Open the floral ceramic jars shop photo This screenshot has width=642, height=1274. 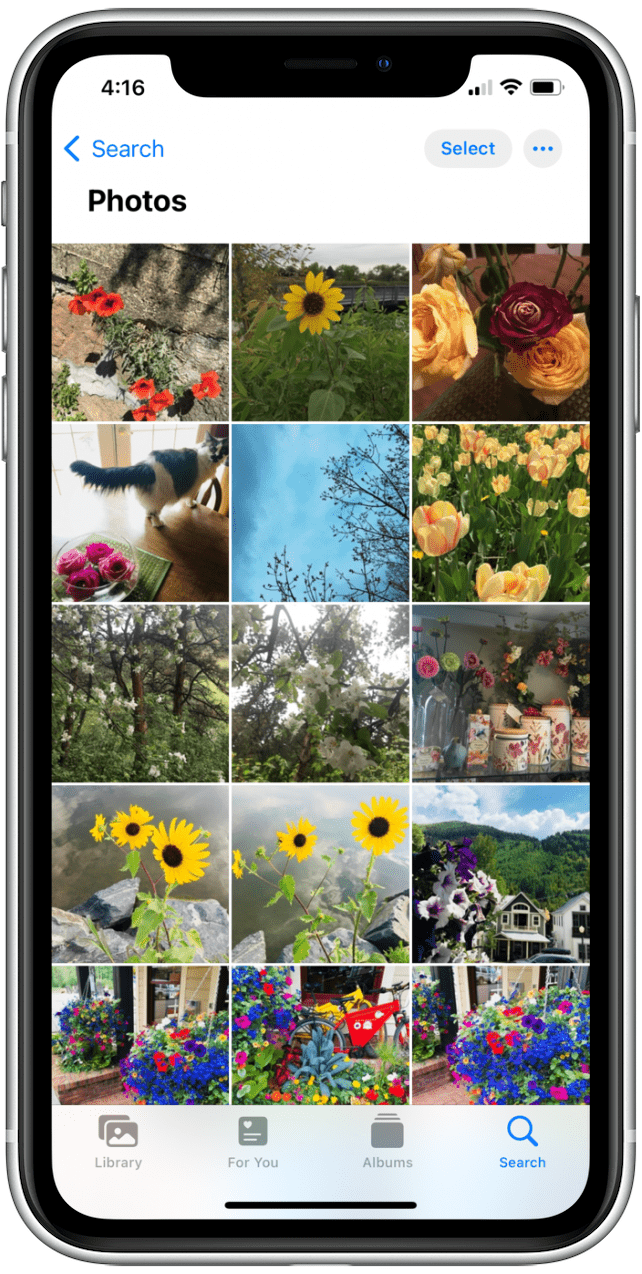coord(500,692)
